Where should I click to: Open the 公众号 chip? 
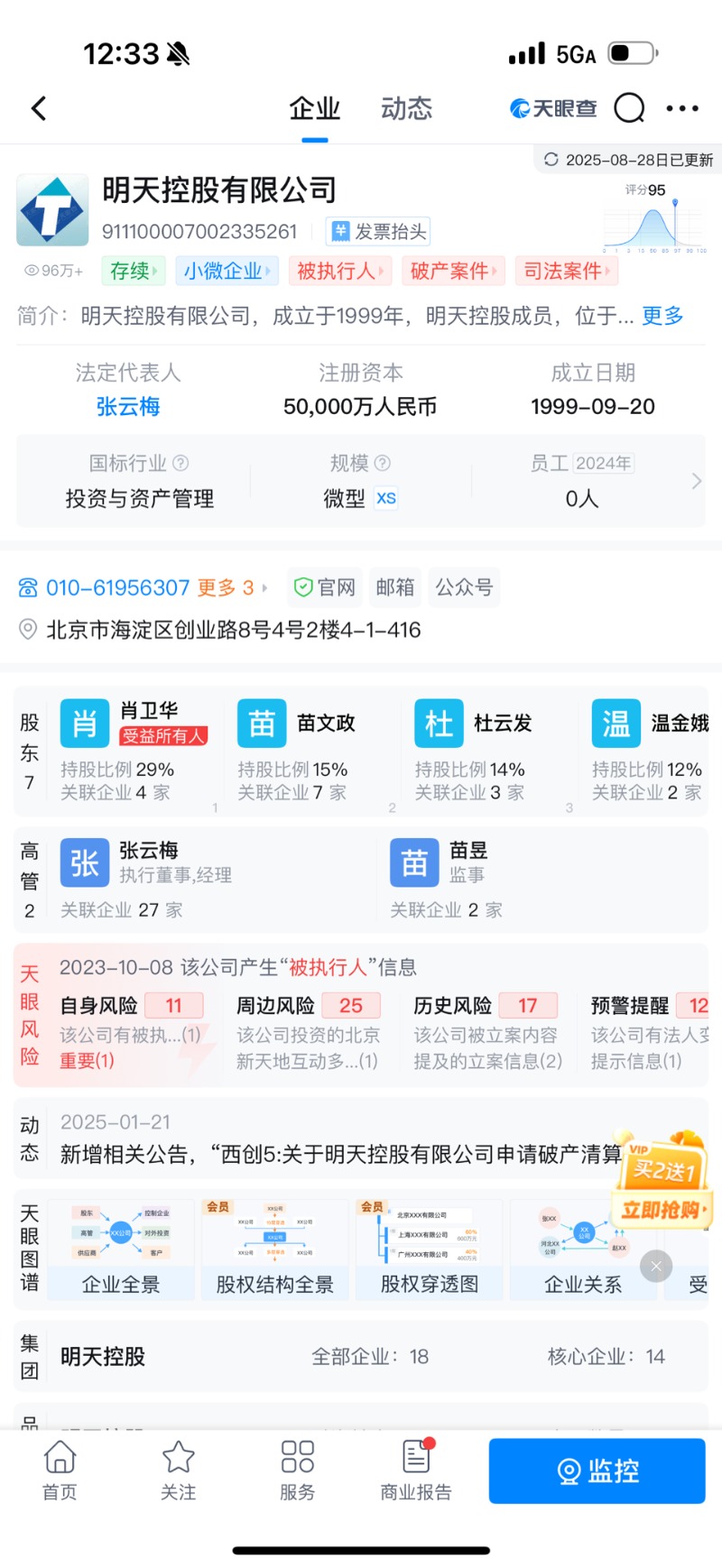[464, 588]
